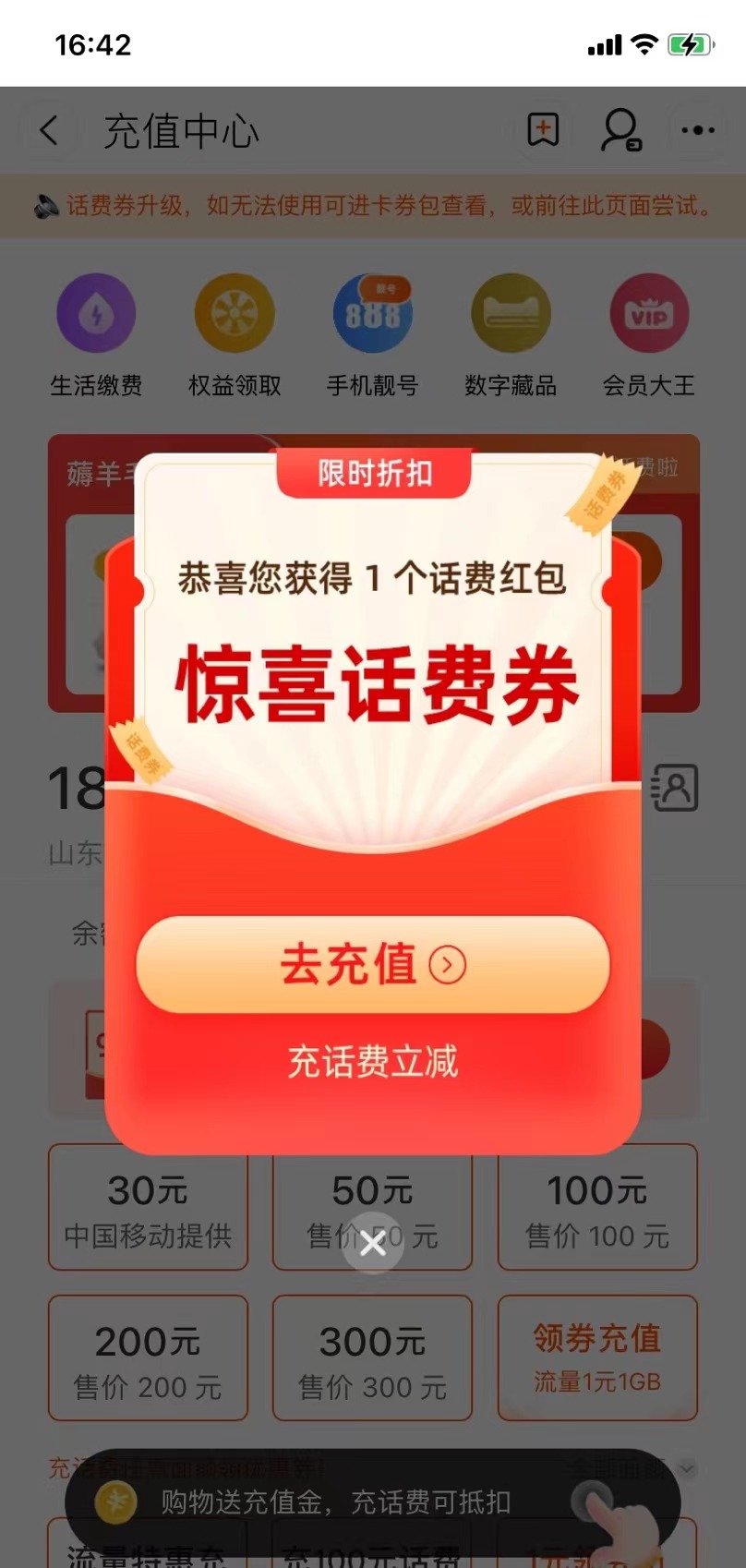Open 领券充值 流量1元1GB offer

click(x=597, y=1358)
